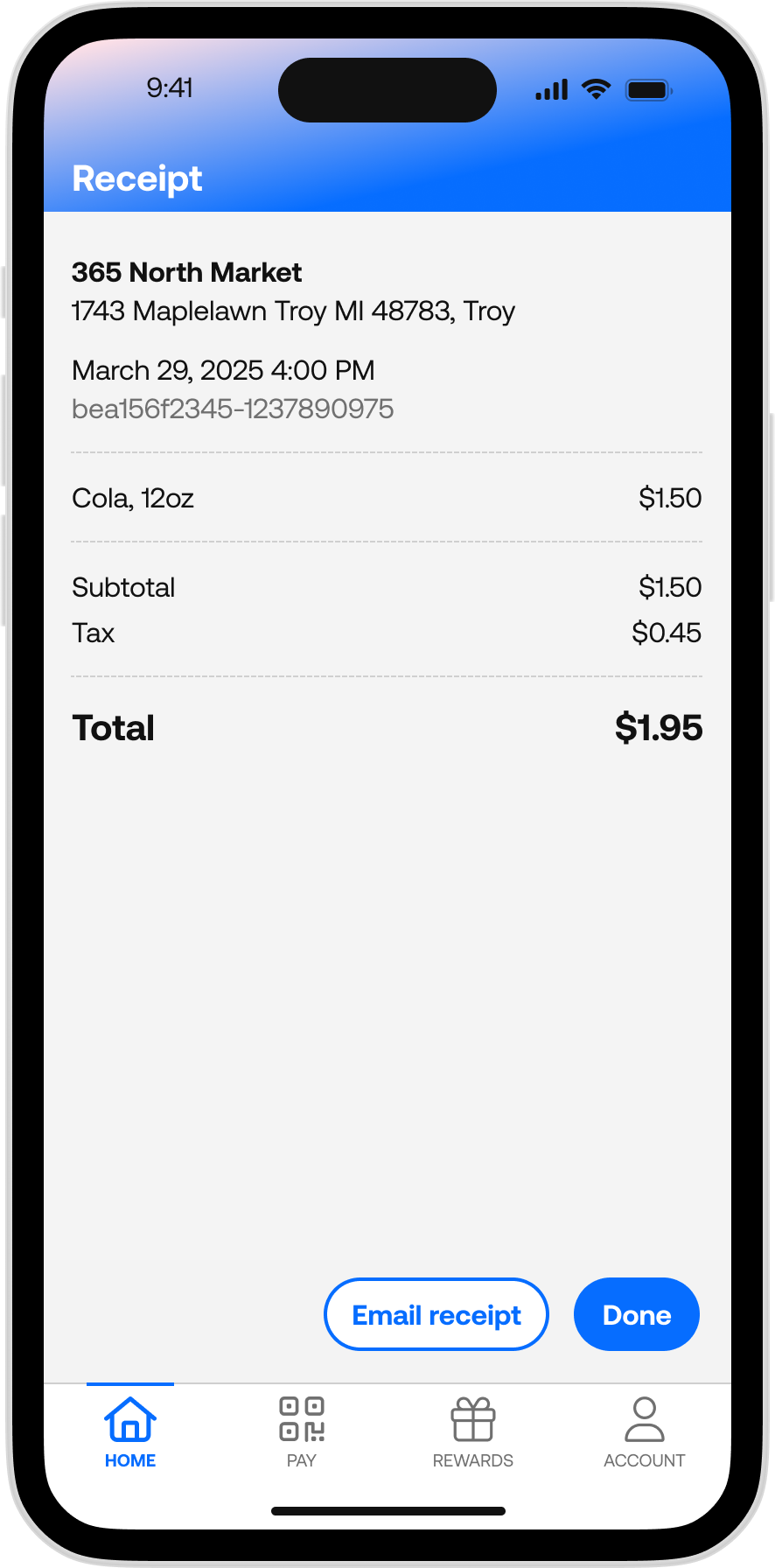Screen dimensions: 775x1568
Task: Tap the Receipt header title
Action: pos(136,178)
